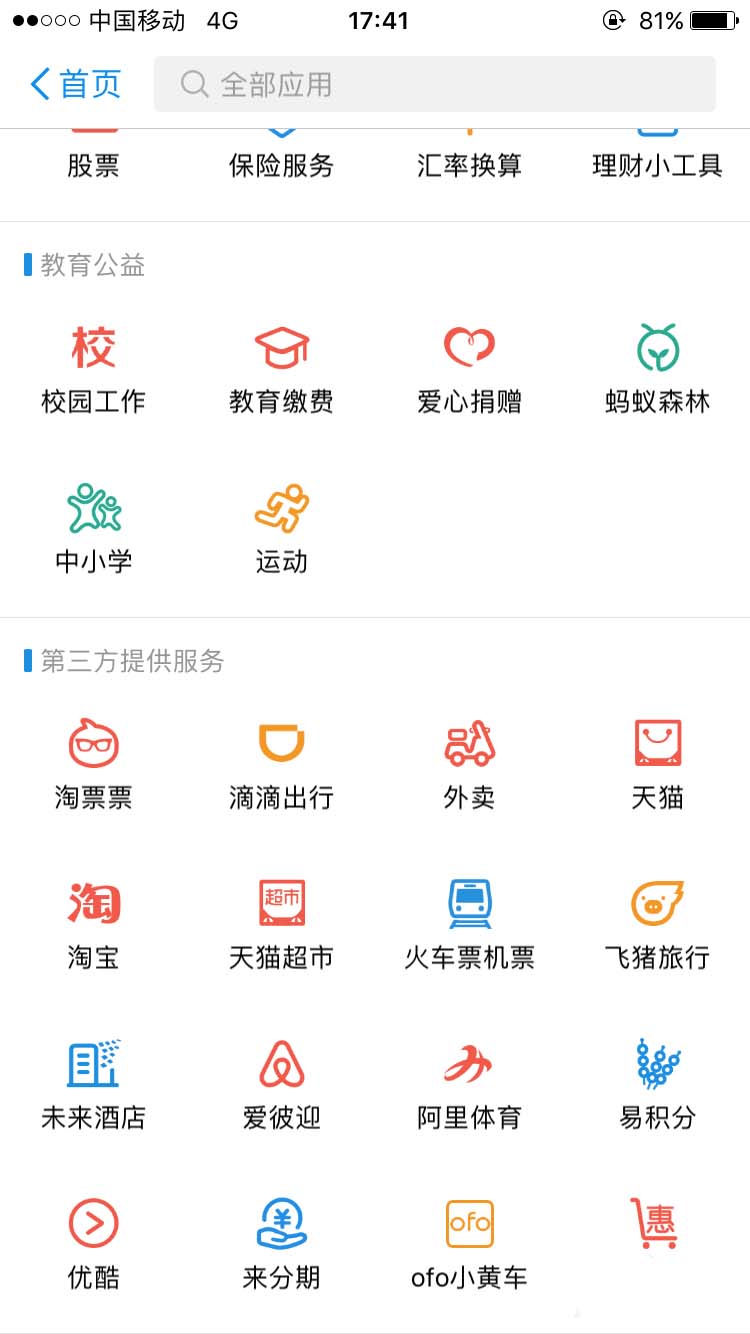Open 校园工作 service

pos(93,368)
